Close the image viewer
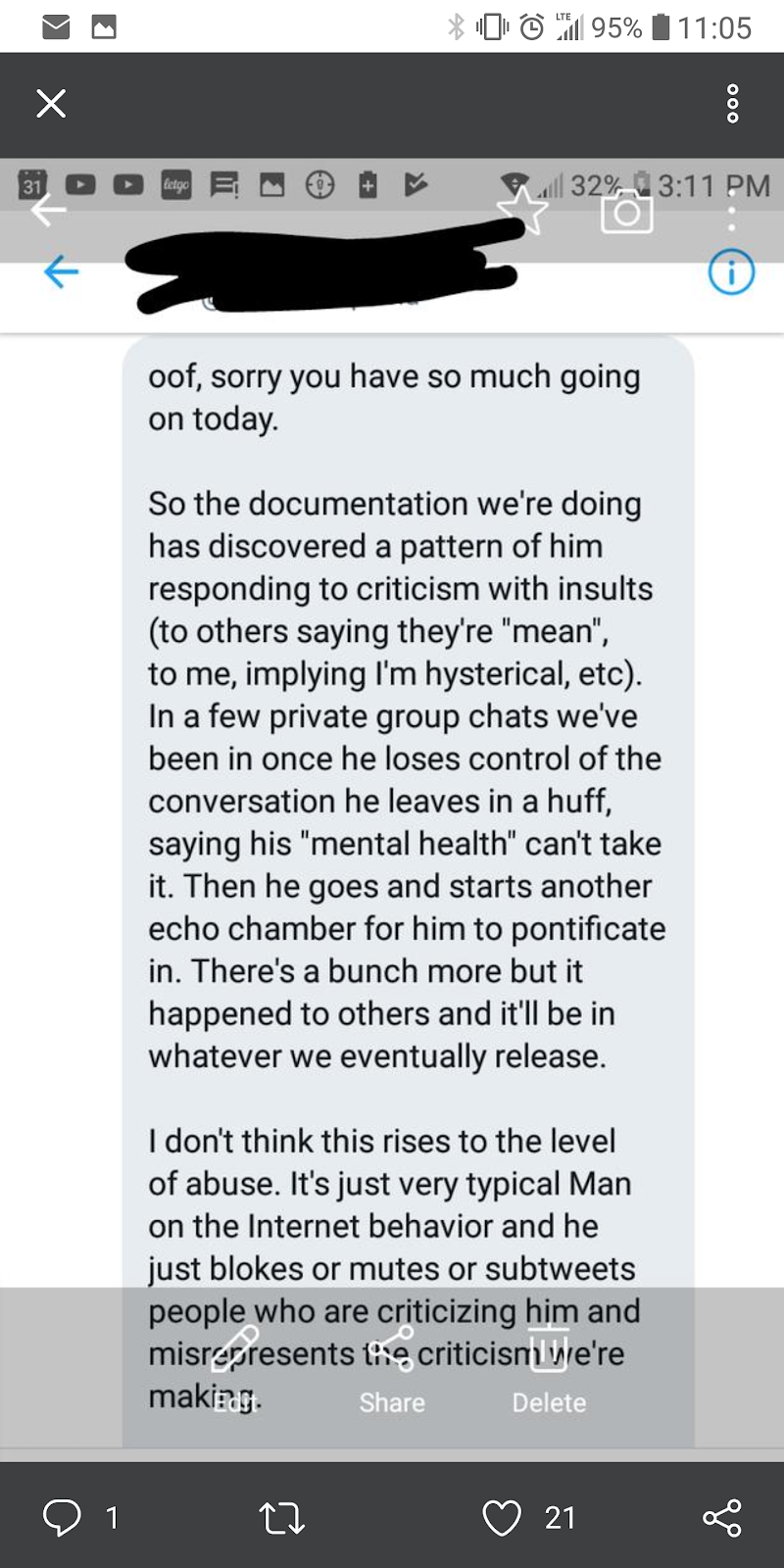This screenshot has height=1568, width=784. click(x=51, y=103)
